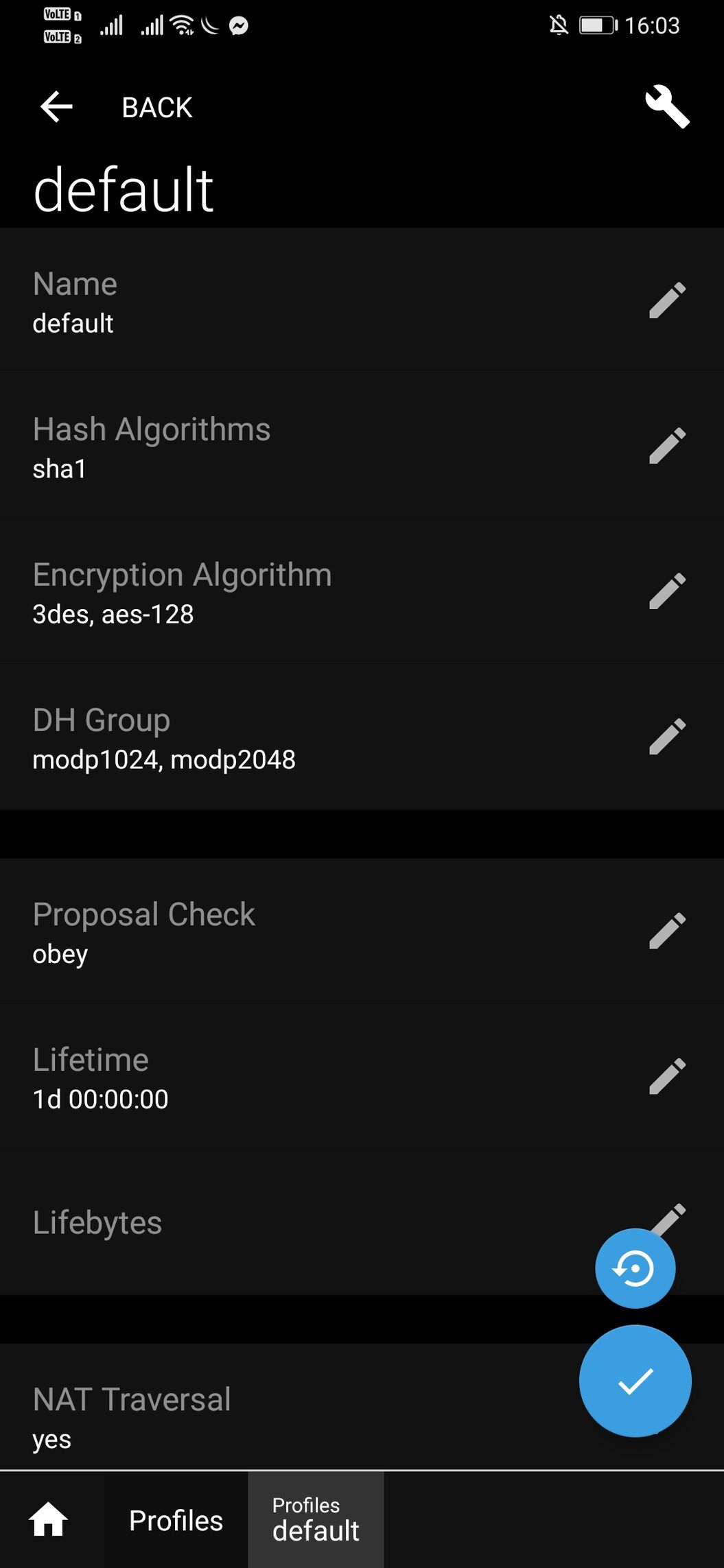
Task: Go to the home screen icon
Action: point(48,1519)
